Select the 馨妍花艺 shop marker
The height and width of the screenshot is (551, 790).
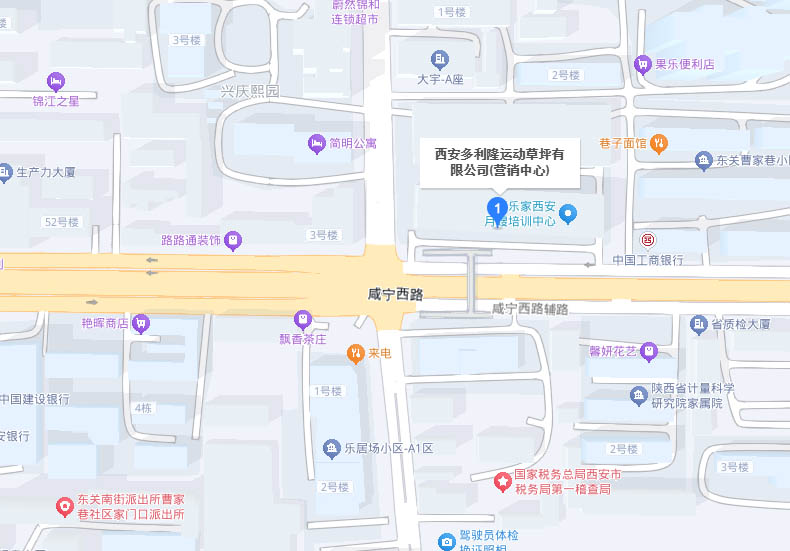click(649, 351)
